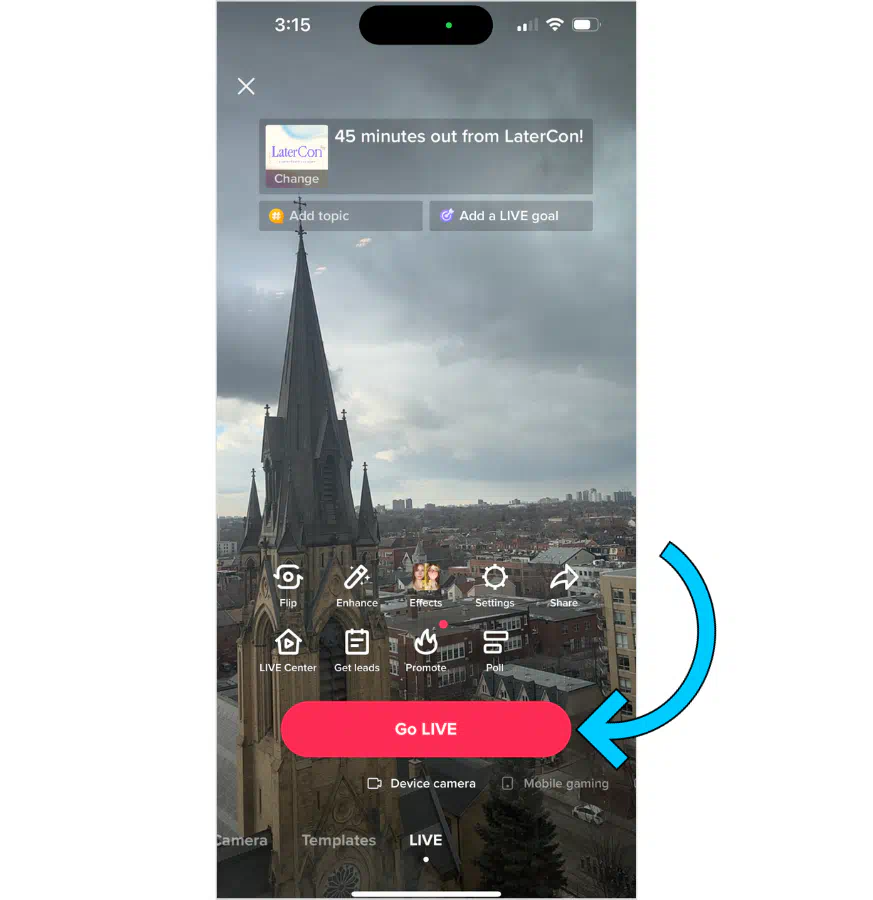Switch to the Camera tab
Image resolution: width=873 pixels, height=900 pixels.
click(x=243, y=841)
